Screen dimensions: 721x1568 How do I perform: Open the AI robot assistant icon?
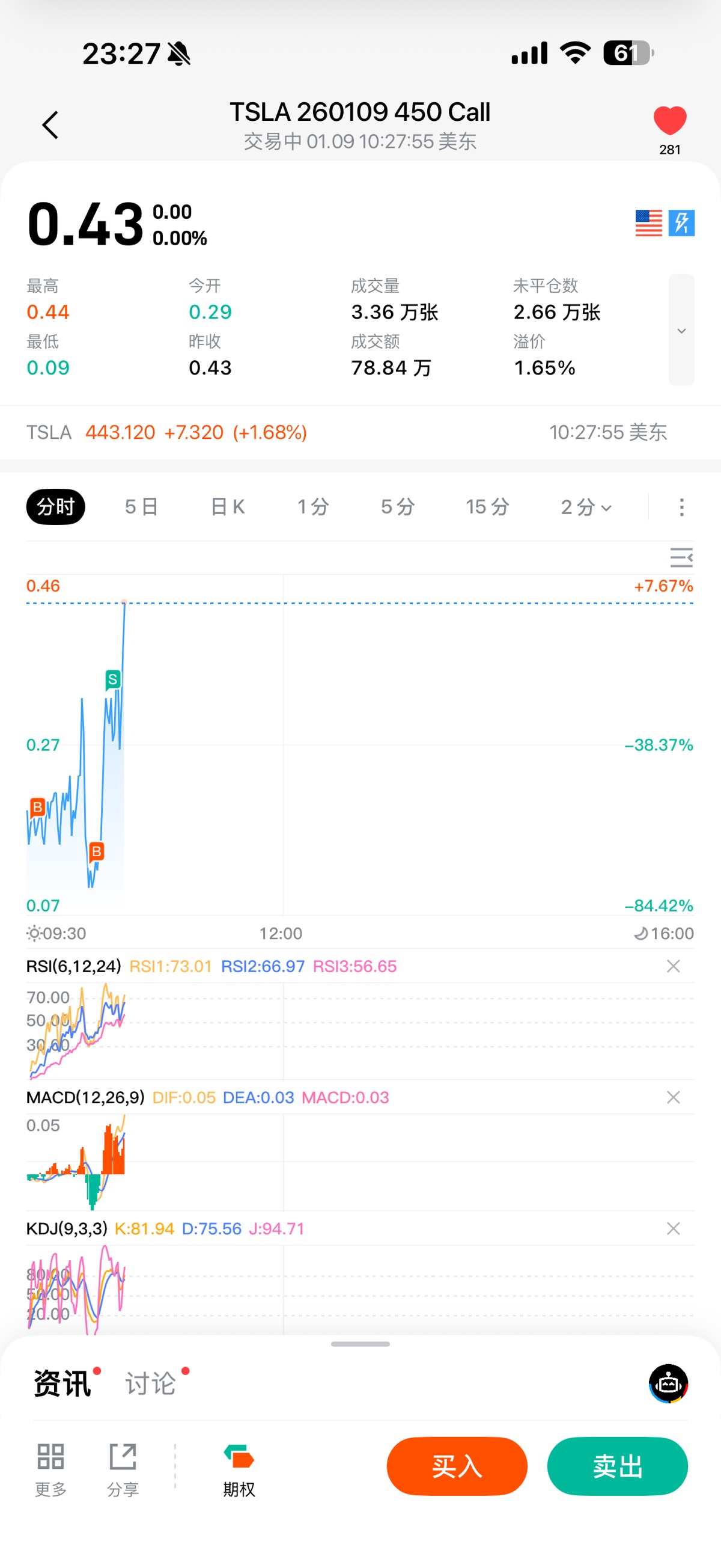[668, 1383]
